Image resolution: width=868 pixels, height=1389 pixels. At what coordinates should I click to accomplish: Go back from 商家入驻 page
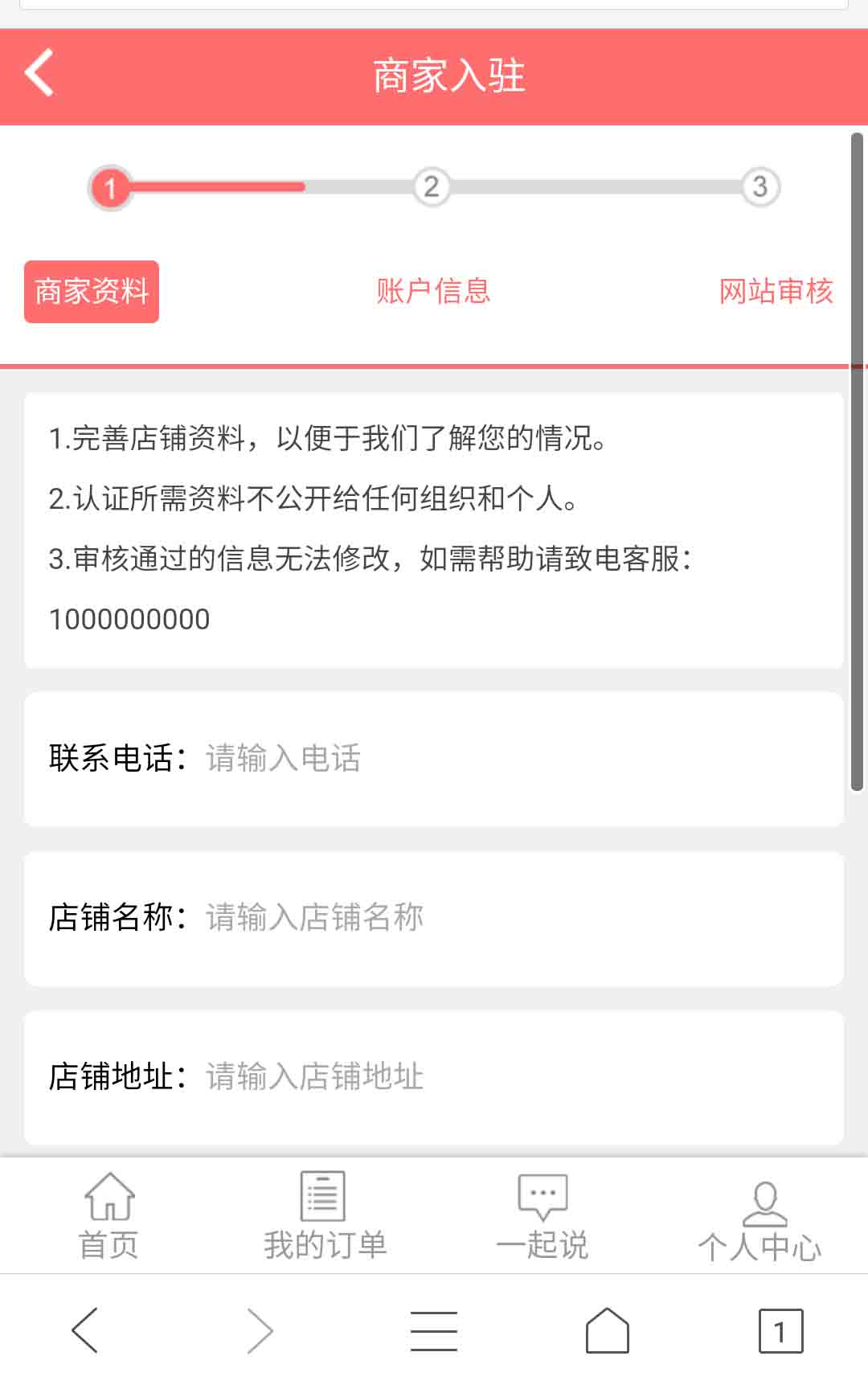(x=39, y=73)
